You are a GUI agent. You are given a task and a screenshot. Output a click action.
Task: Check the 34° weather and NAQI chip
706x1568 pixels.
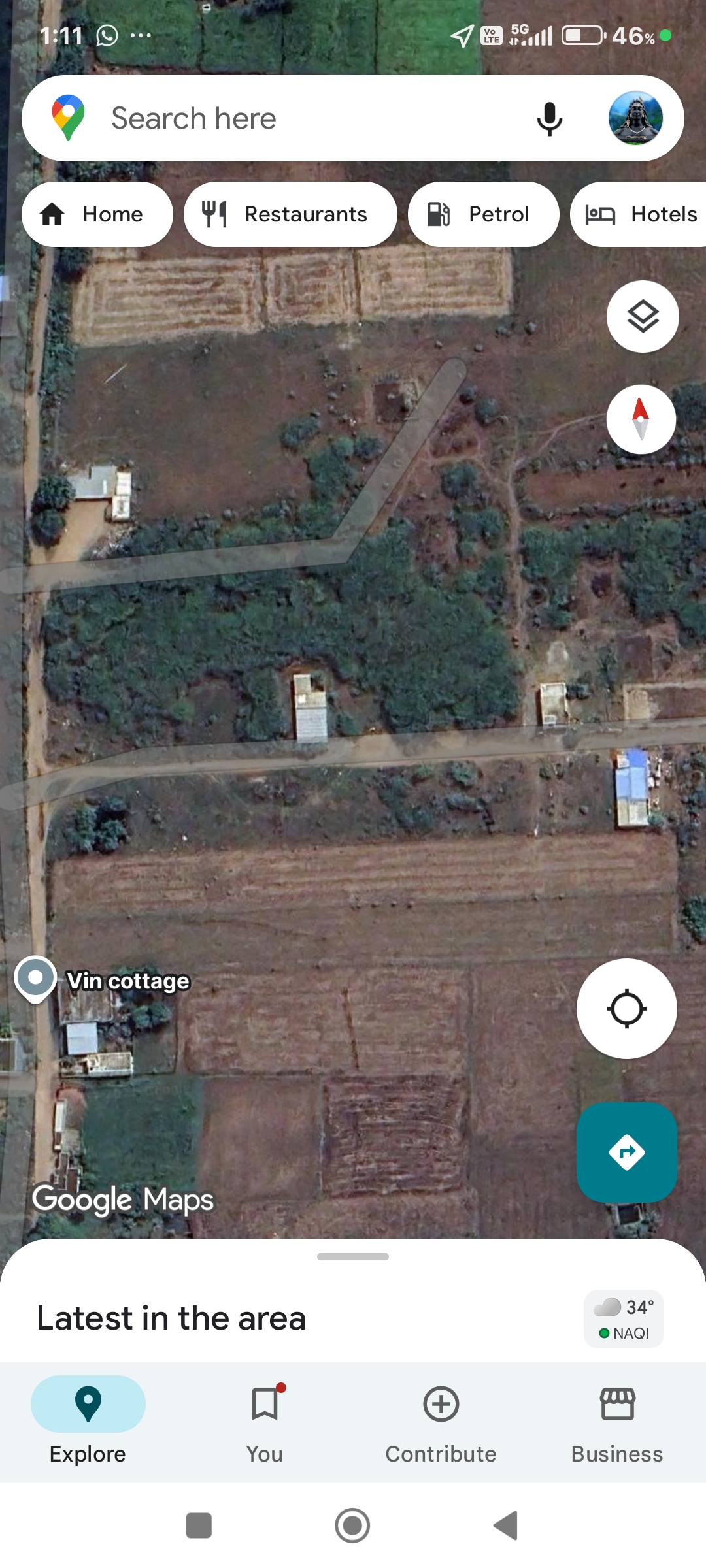[x=624, y=1319]
